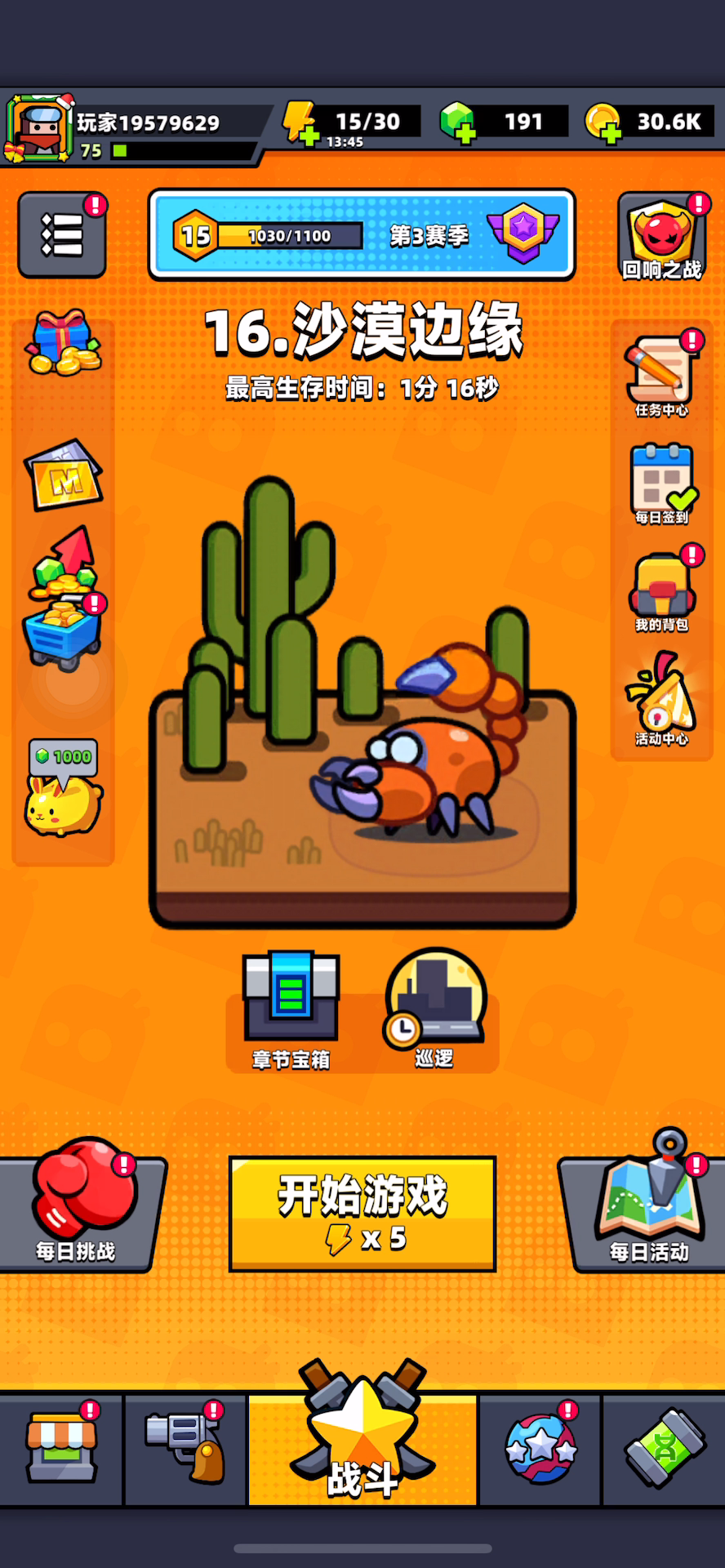This screenshot has width=725, height=1568.
Task: Switch to the DNA battery tab
Action: (664, 1450)
